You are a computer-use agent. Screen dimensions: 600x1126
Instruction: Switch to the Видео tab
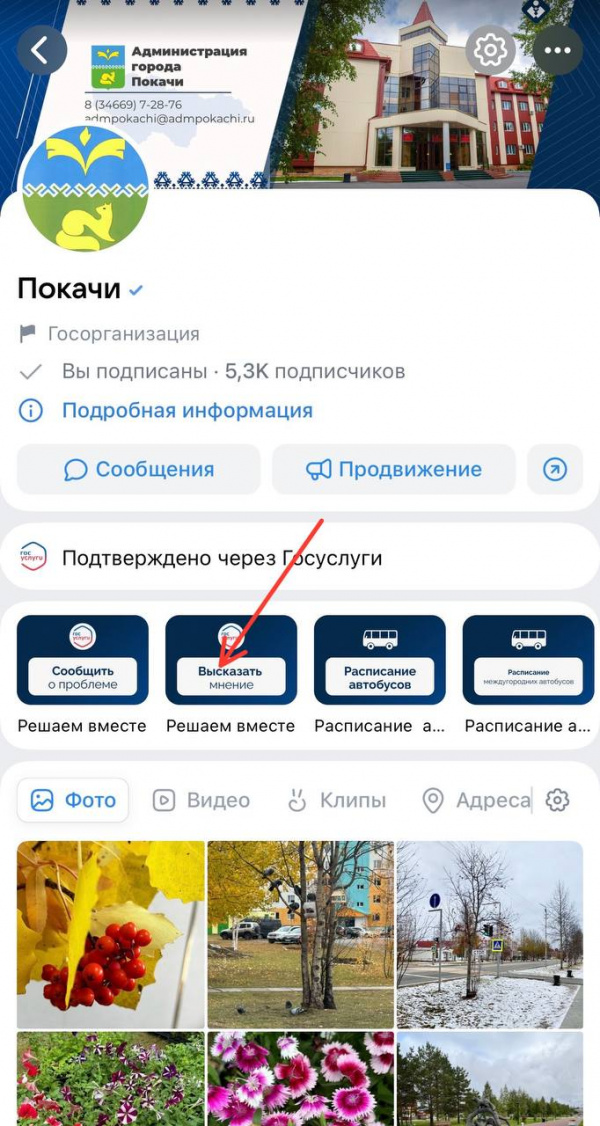point(201,800)
